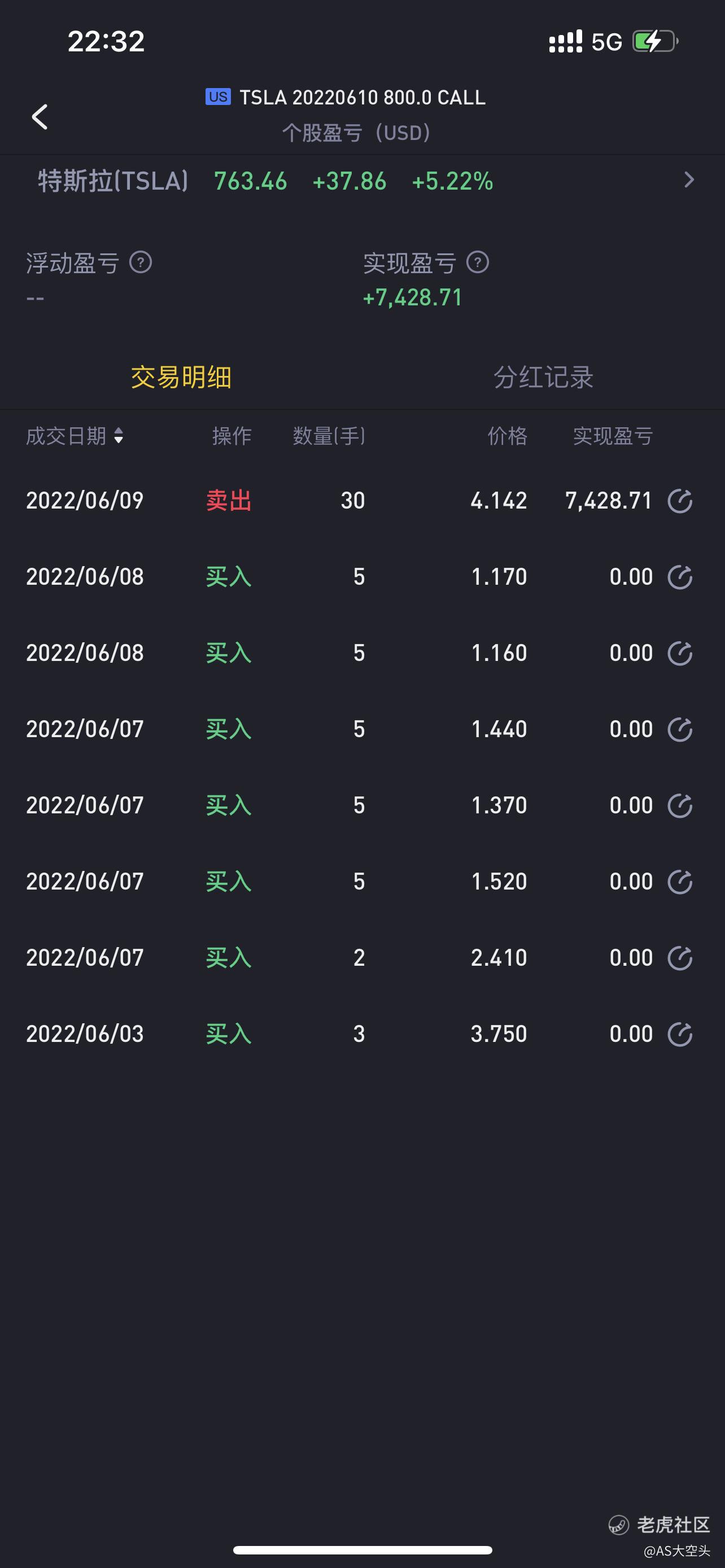Show the 实现盈亏 help info icon
725x1568 pixels.
478,262
